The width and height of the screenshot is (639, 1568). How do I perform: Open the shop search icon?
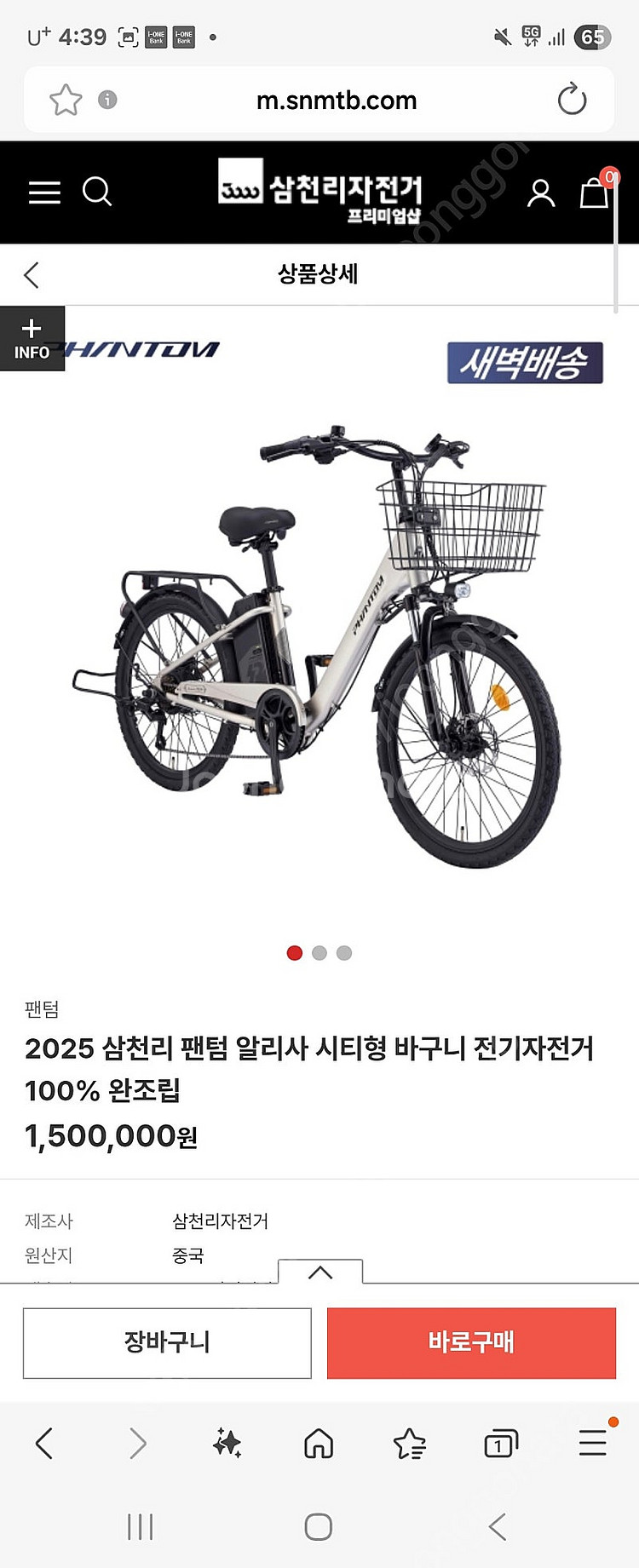(x=97, y=192)
